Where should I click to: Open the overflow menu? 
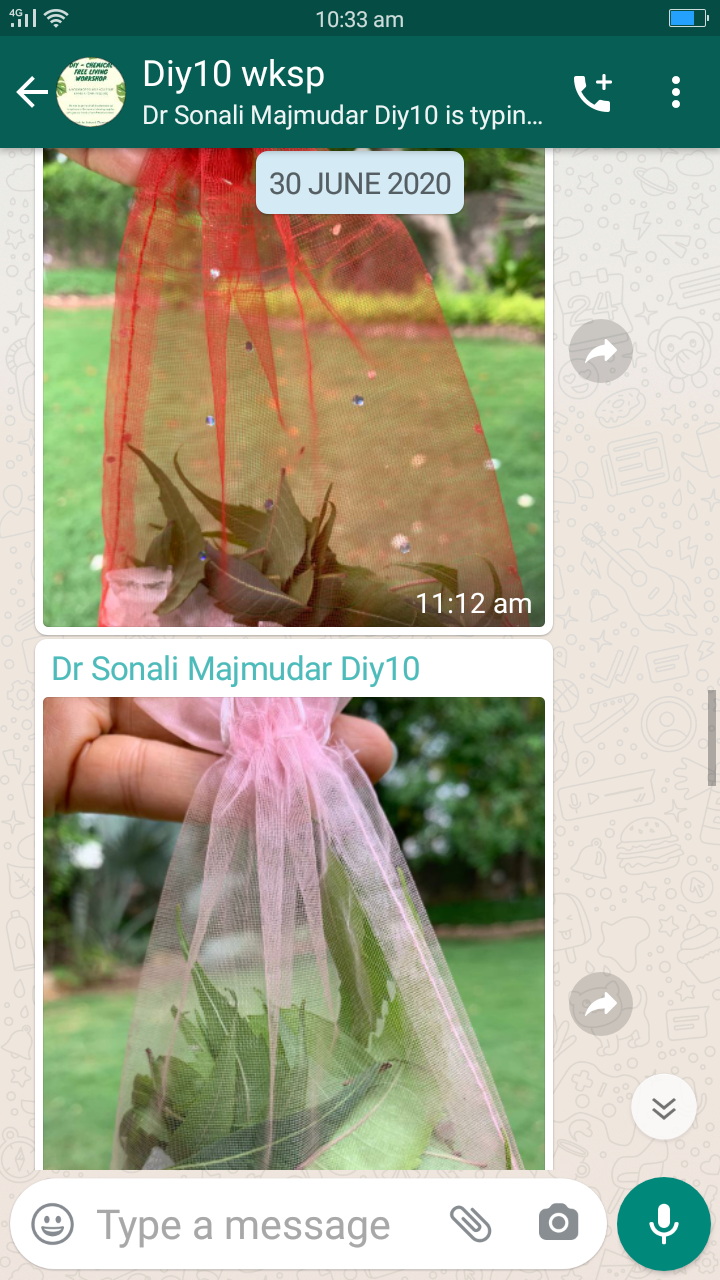pyautogui.click(x=676, y=93)
